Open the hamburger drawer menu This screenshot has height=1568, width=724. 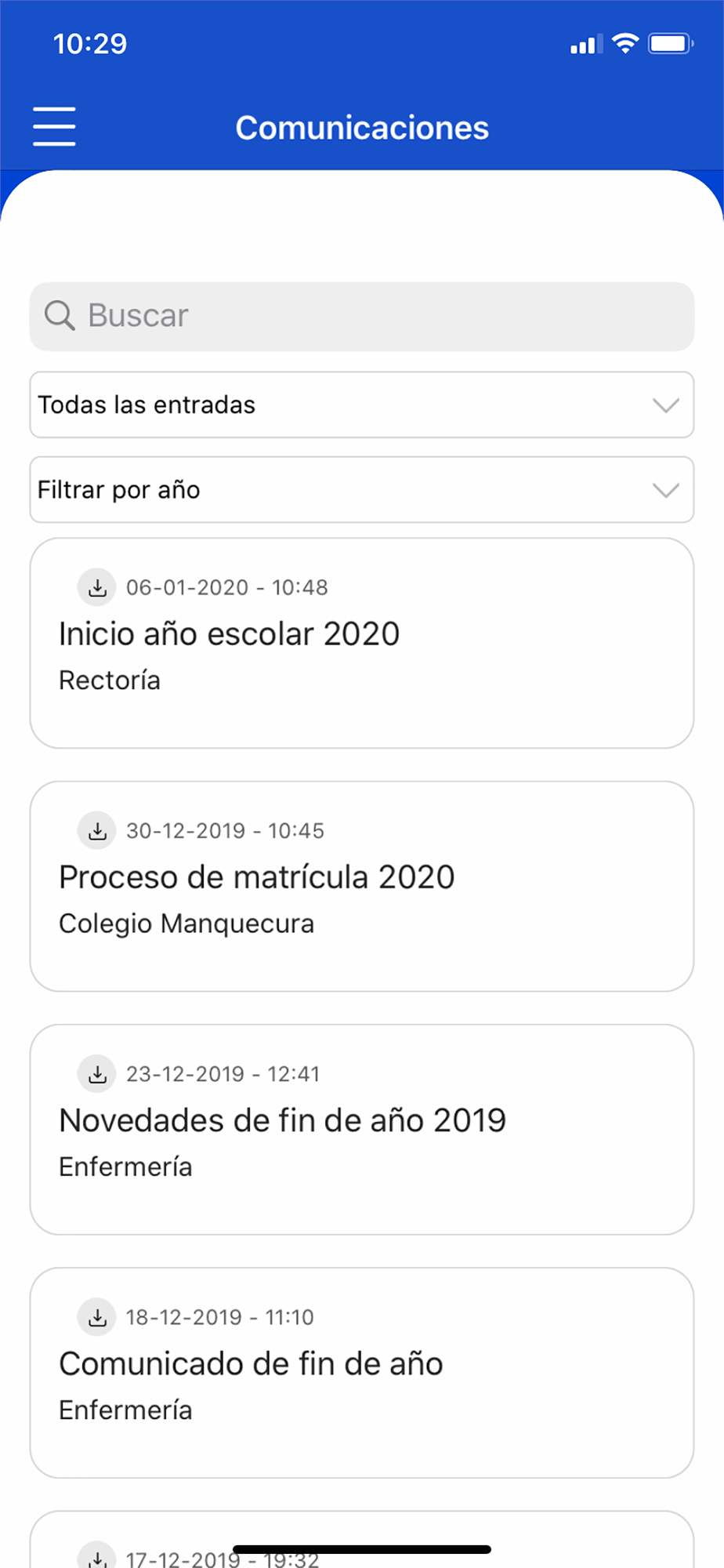(x=54, y=126)
